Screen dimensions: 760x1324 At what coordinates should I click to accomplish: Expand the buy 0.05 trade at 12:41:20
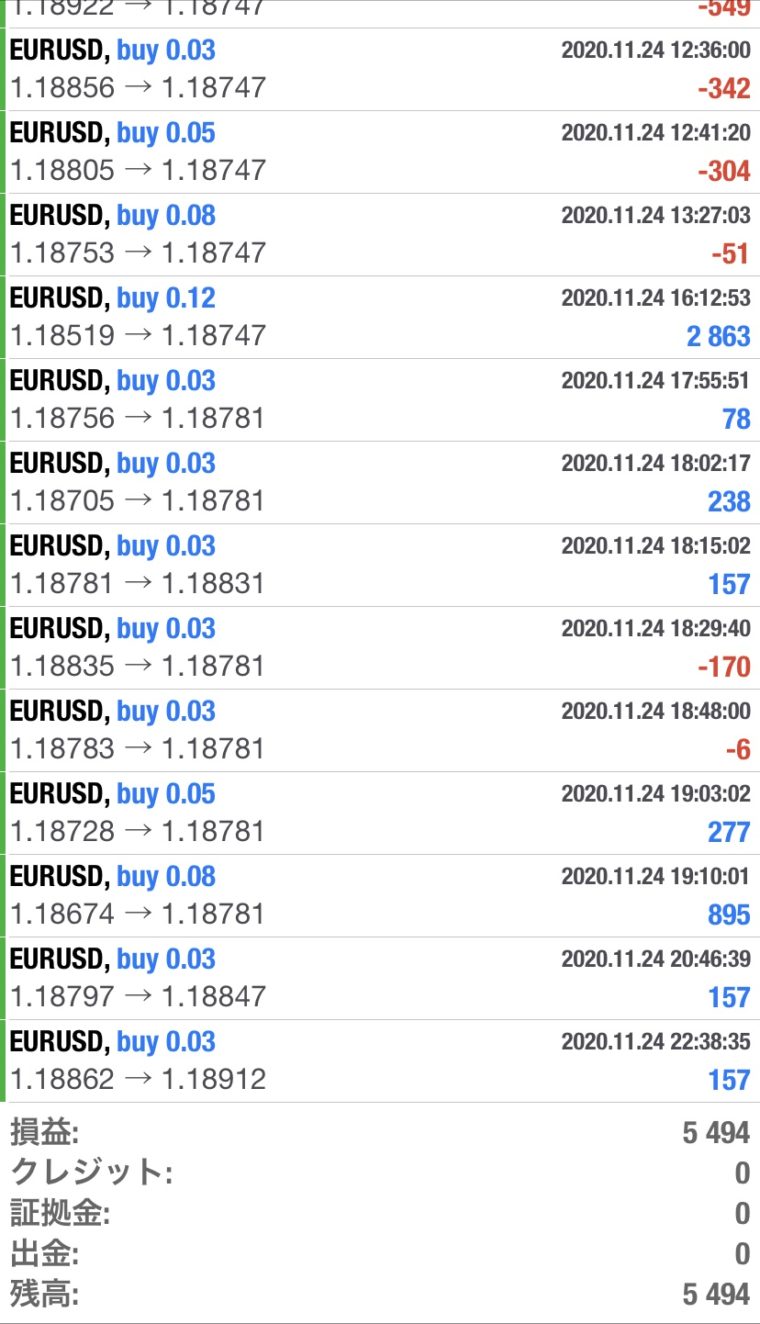380,152
